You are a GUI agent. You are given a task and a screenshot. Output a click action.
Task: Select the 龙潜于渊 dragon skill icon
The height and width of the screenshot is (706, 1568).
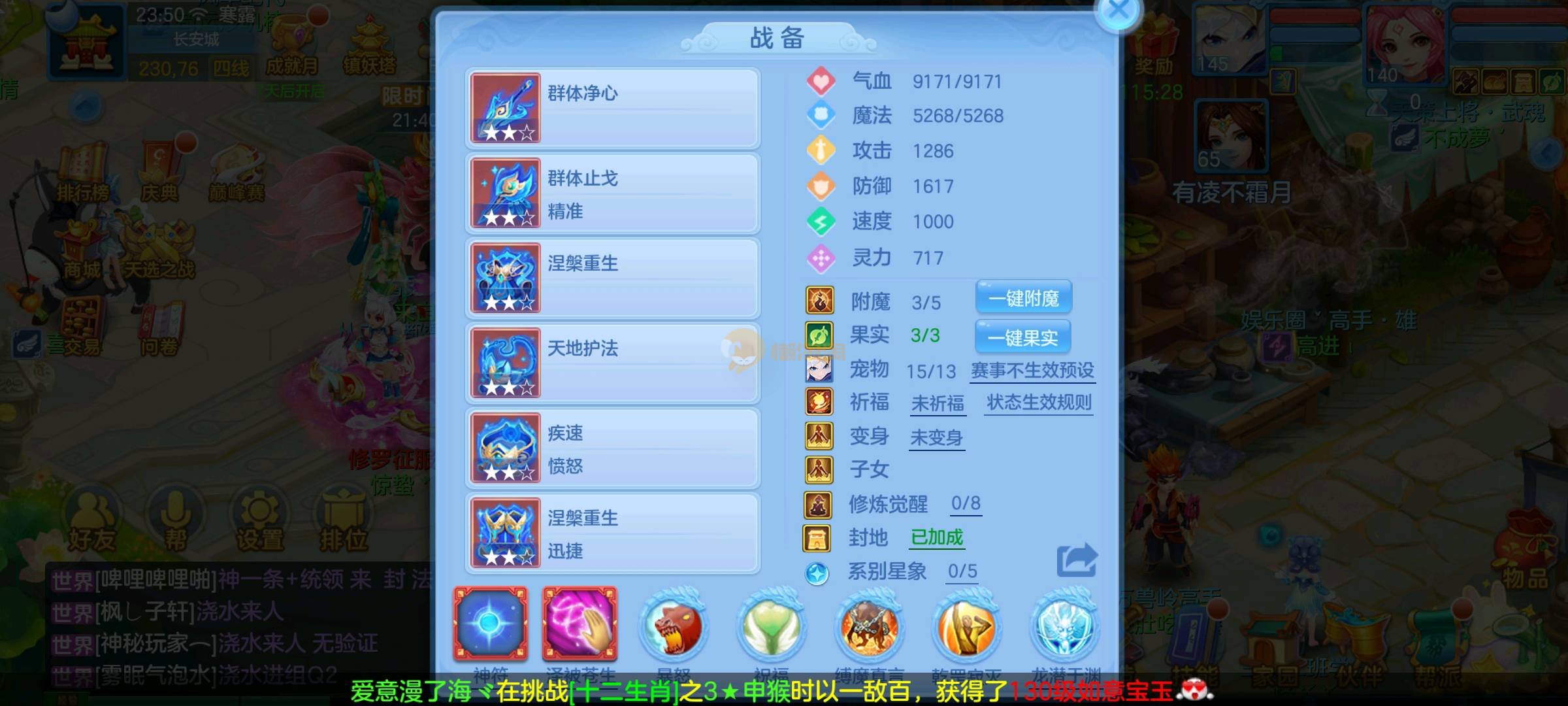coord(1065,626)
